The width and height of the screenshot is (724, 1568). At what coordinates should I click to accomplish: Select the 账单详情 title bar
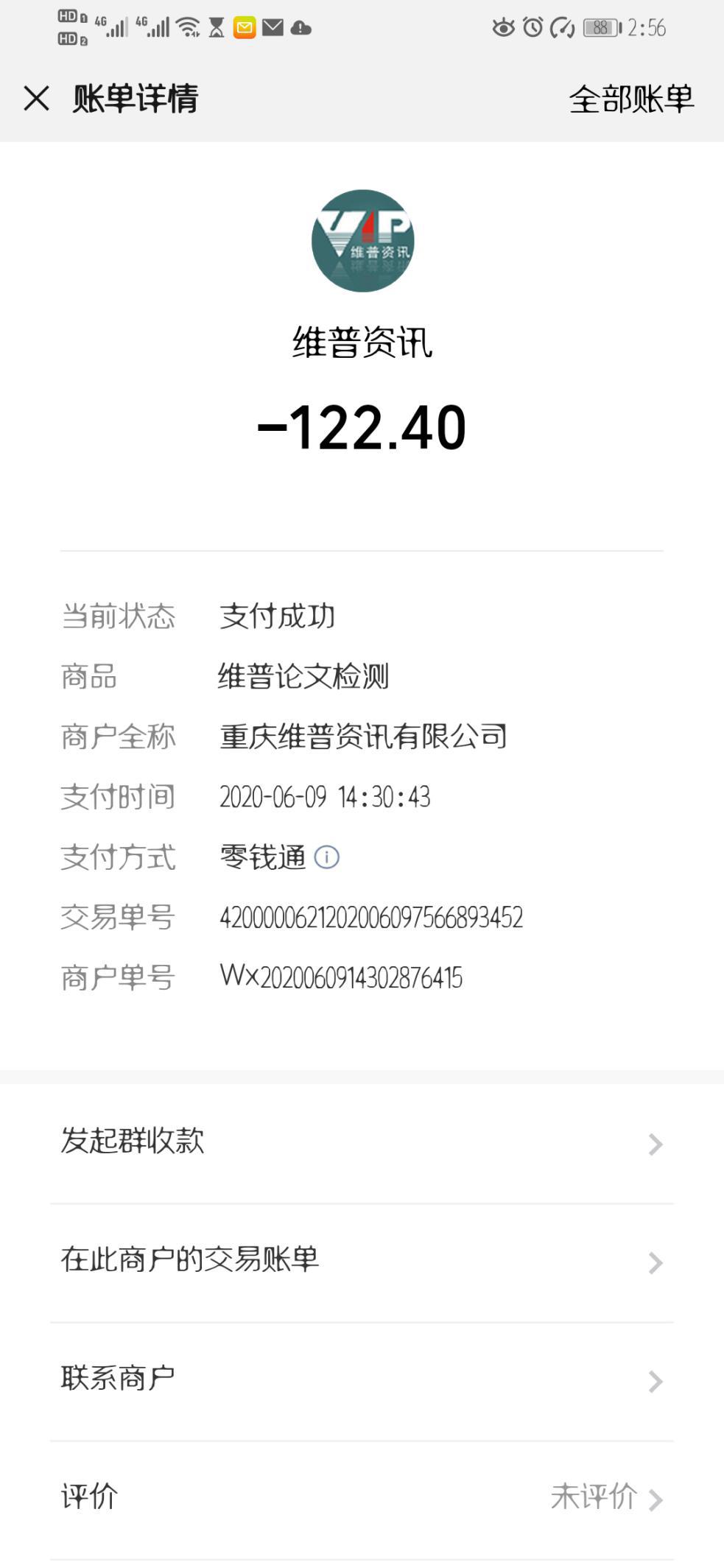tap(135, 100)
